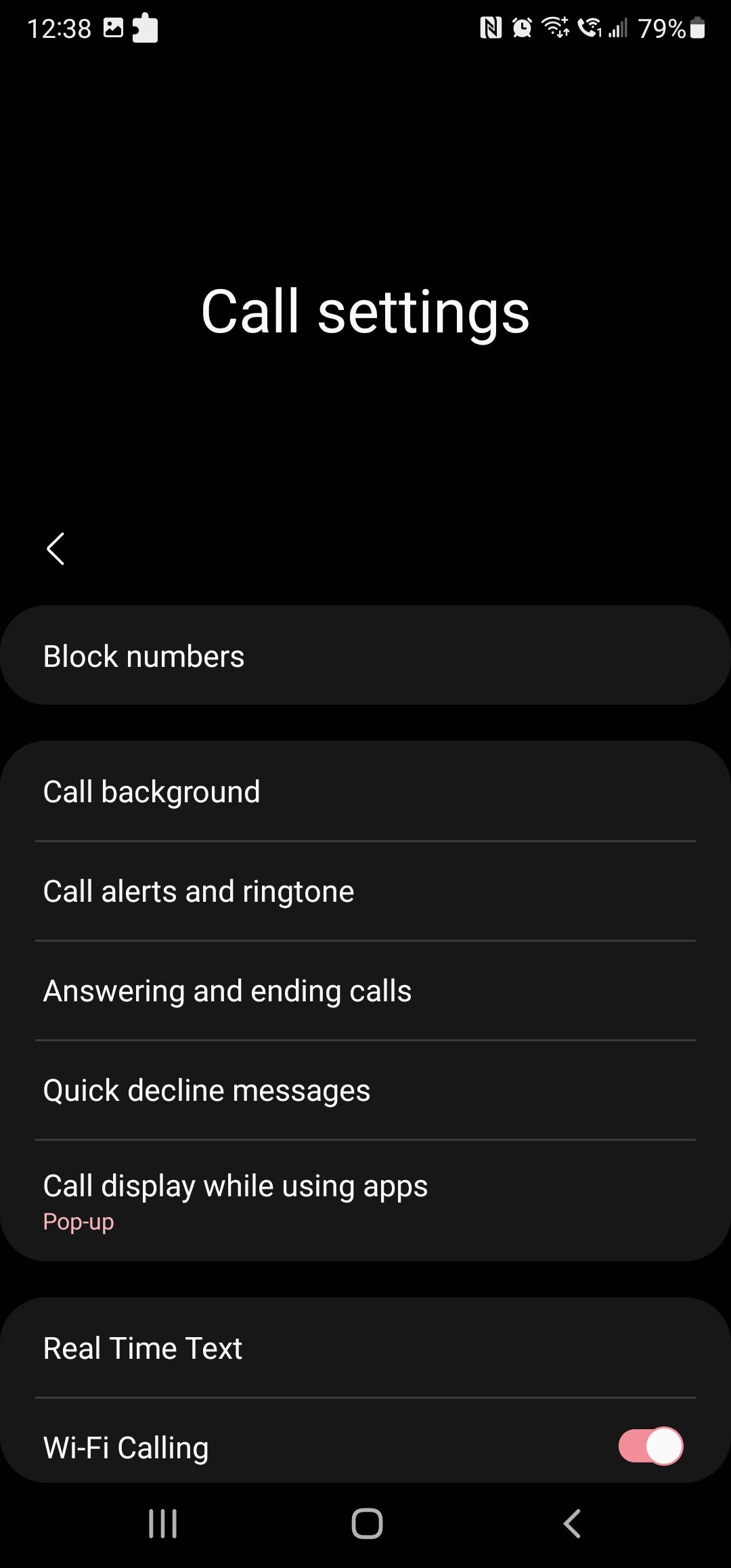Screen dimensions: 731x1568
Task: Open Quick decline messages
Action: click(x=206, y=1089)
